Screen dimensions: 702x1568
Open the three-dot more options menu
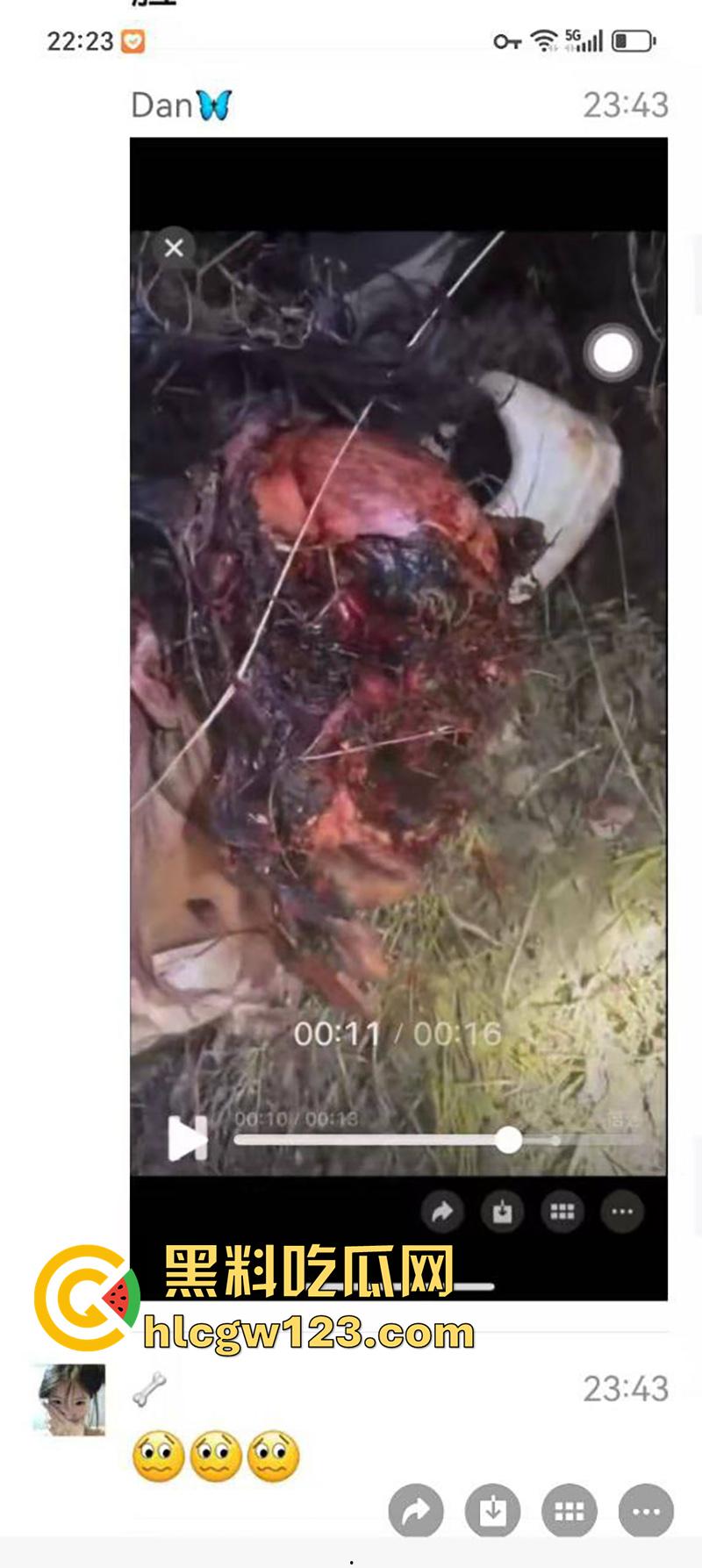point(646,1511)
